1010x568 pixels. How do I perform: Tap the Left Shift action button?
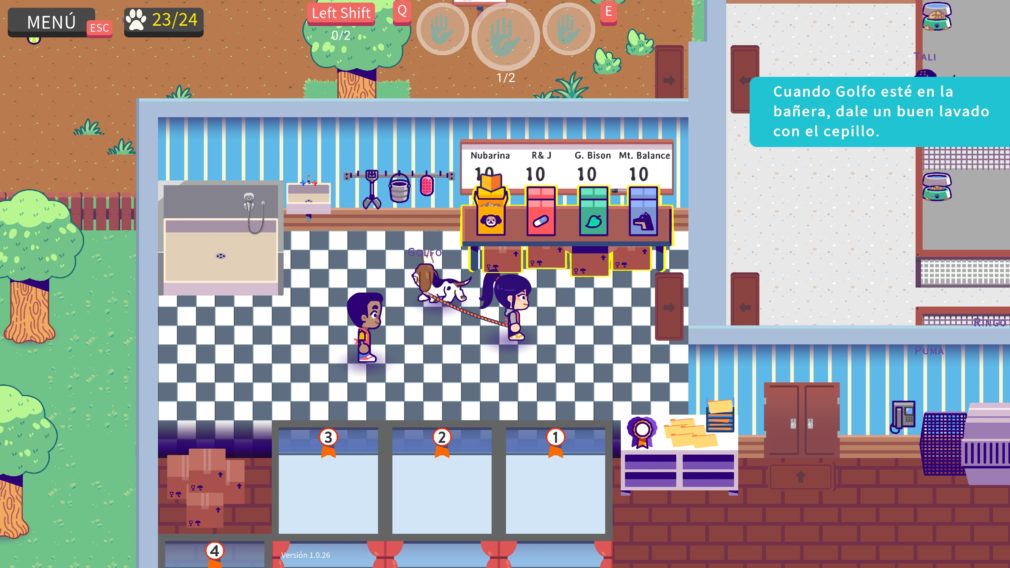(x=341, y=13)
